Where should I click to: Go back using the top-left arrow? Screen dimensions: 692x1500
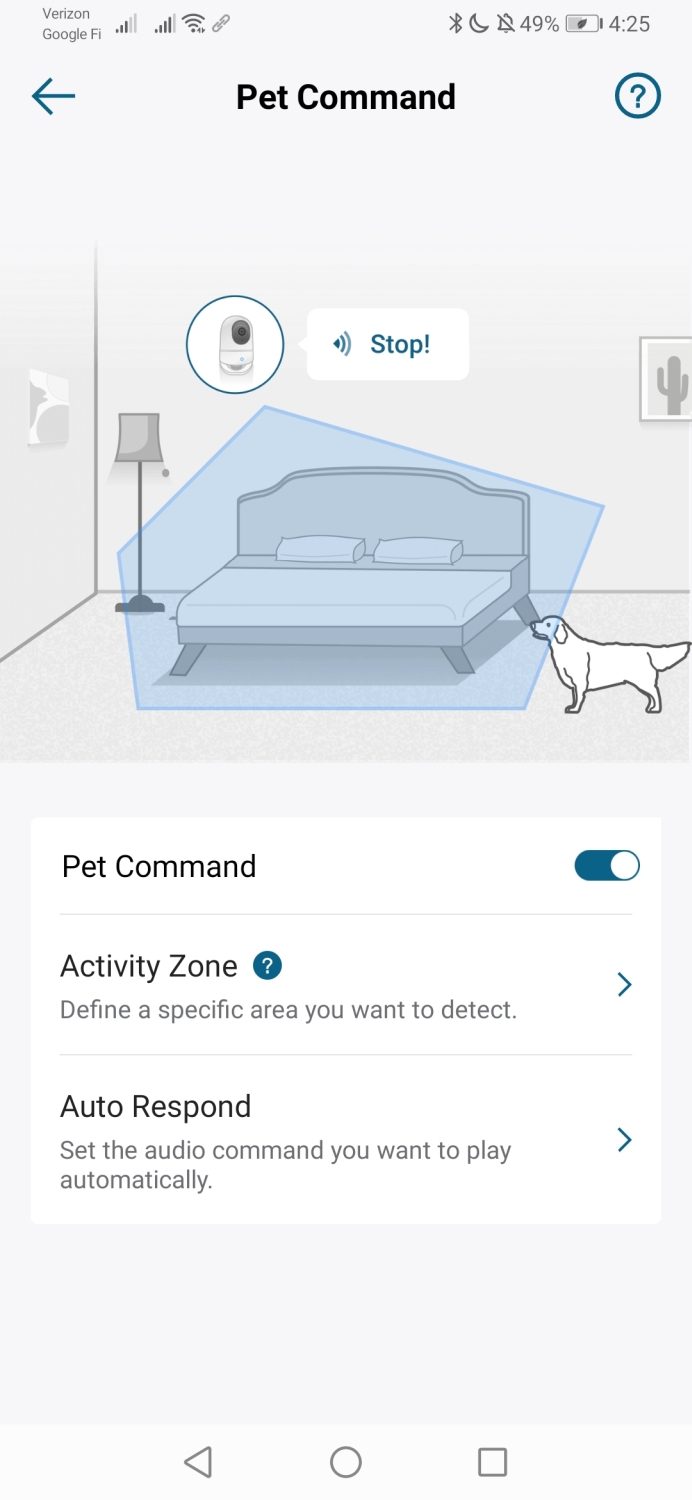coord(53,96)
